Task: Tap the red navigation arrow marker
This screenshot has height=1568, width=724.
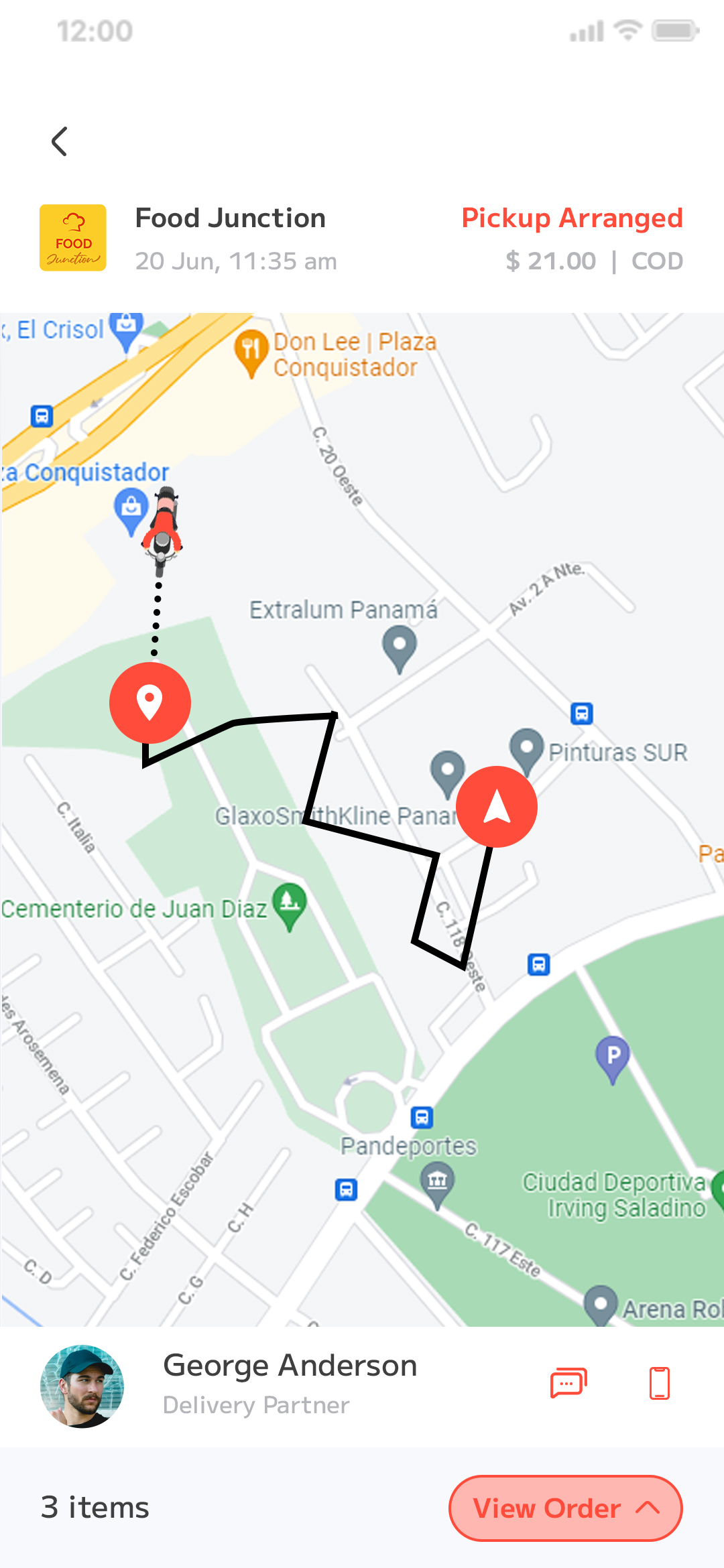Action: [x=496, y=807]
